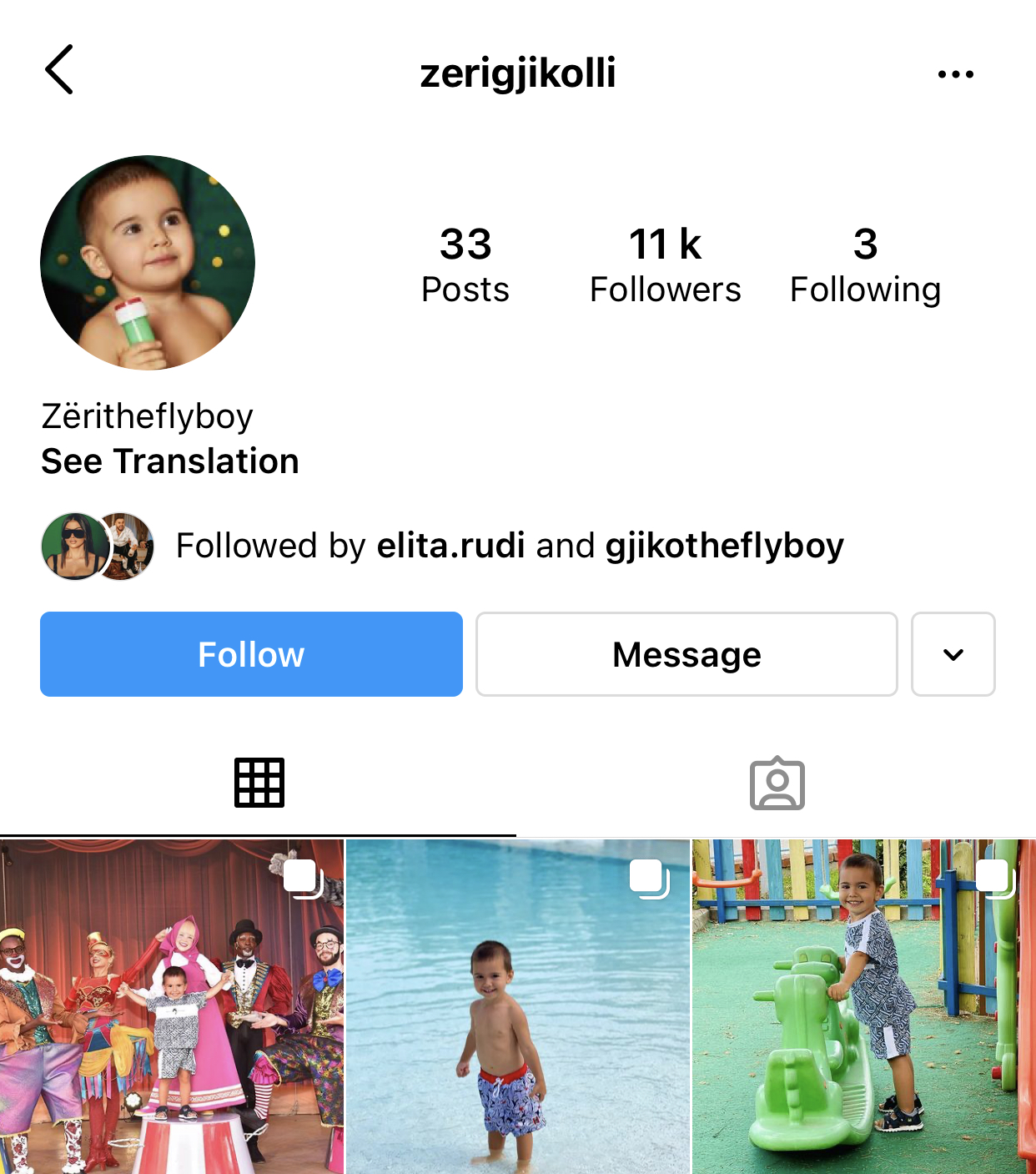Viewport: 1036px width, 1174px height.
Task: Open the Following list
Action: tap(865, 265)
